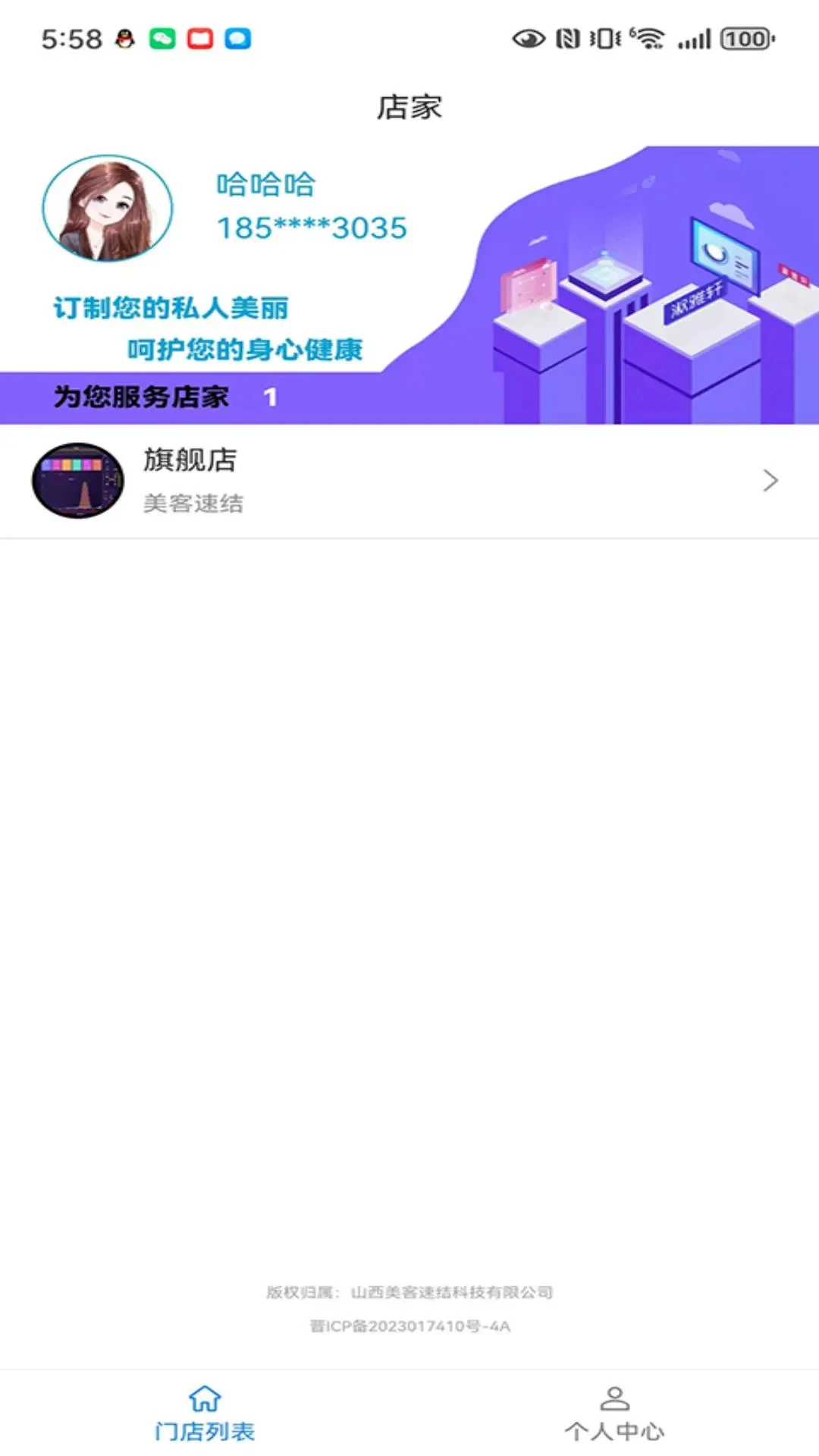Toggle vibrate mode from the status bar
This screenshot has height=1456, width=819.
pos(601,40)
